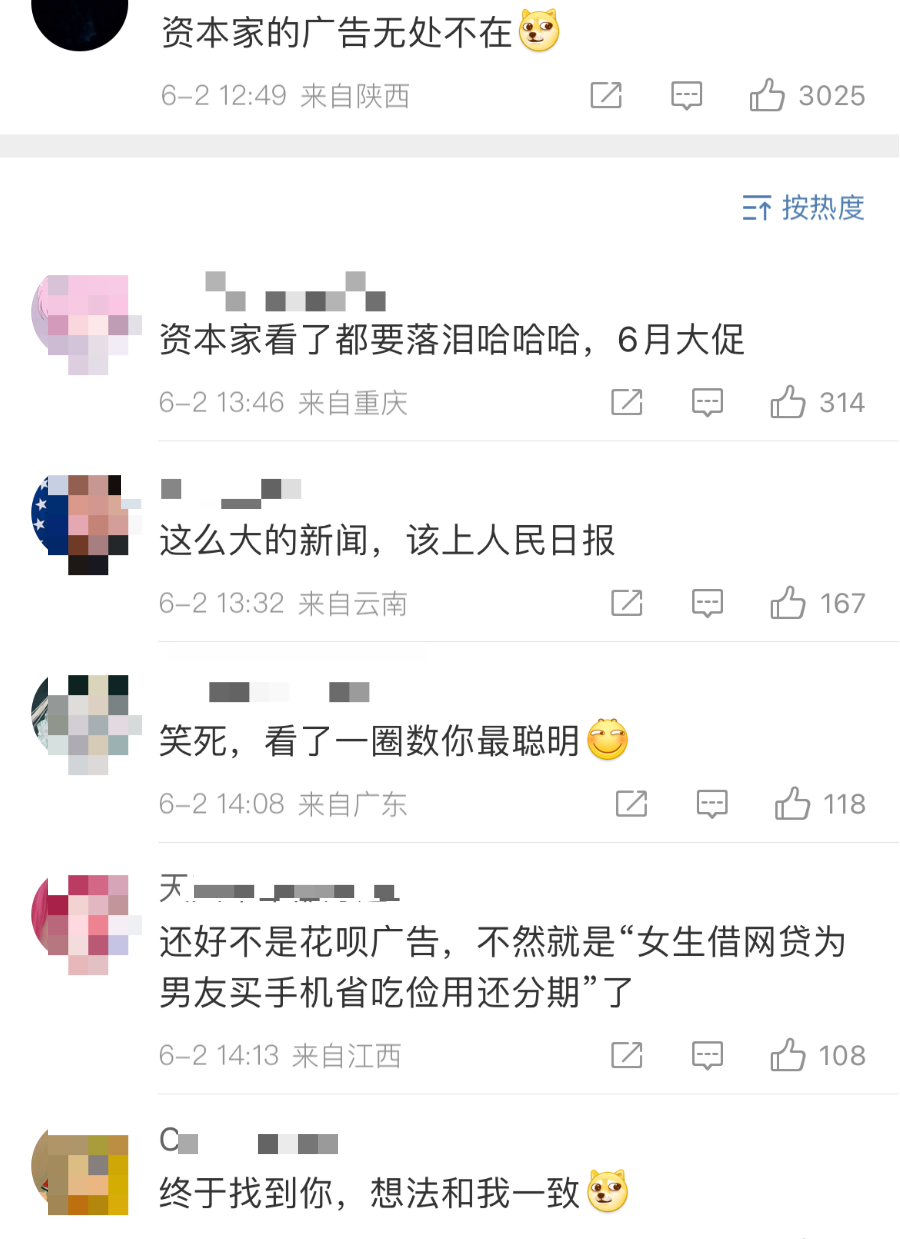Like the 笑死 comment from 广东

coord(792,804)
